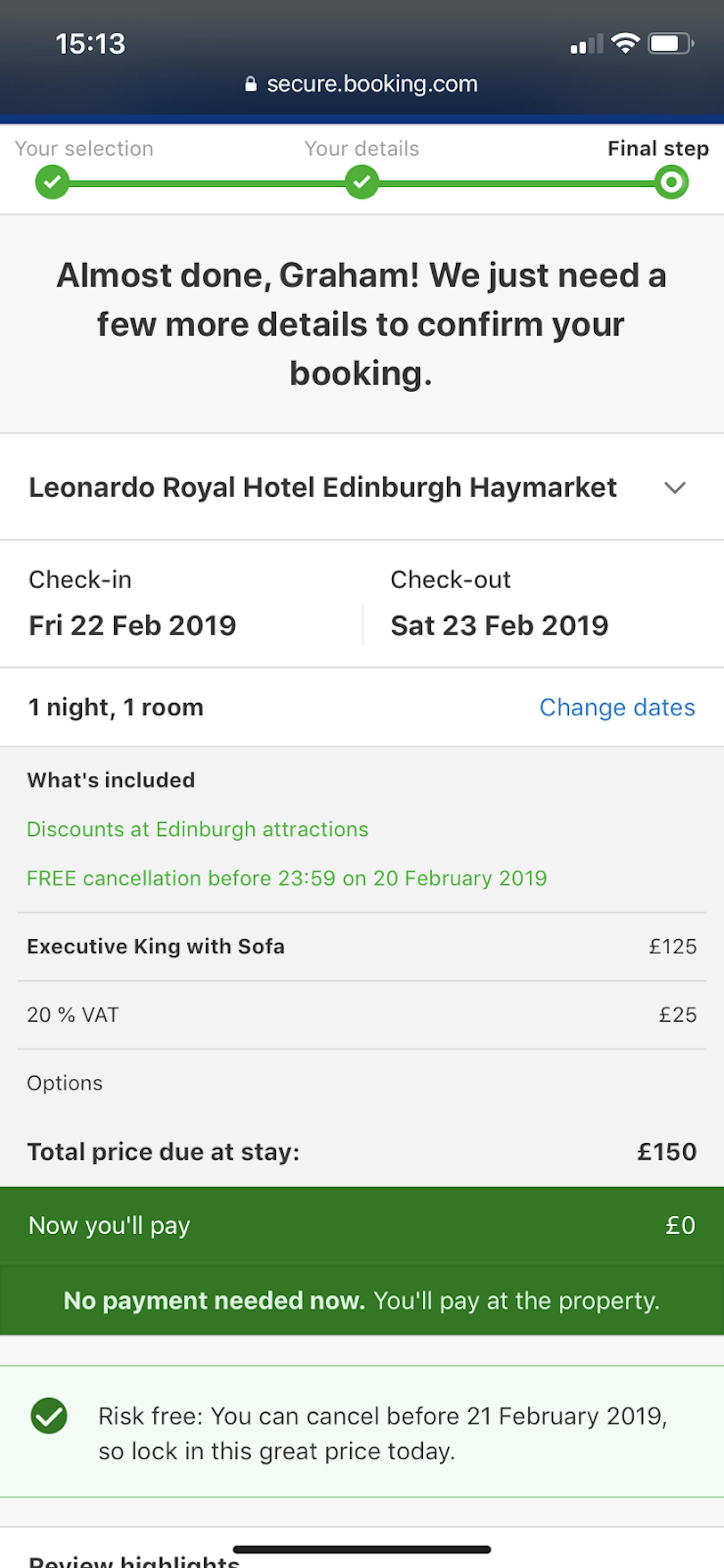Expand the Leonardo Royal Hotel details chevron
724x1568 pixels.
[x=675, y=488]
